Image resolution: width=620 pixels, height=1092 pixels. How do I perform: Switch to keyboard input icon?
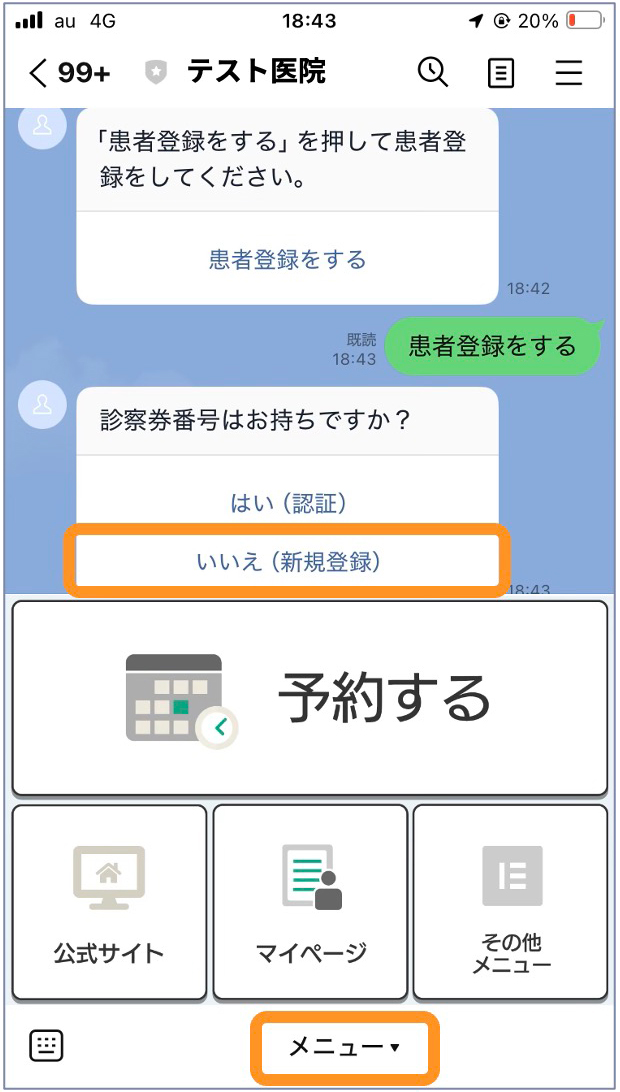tap(46, 1046)
